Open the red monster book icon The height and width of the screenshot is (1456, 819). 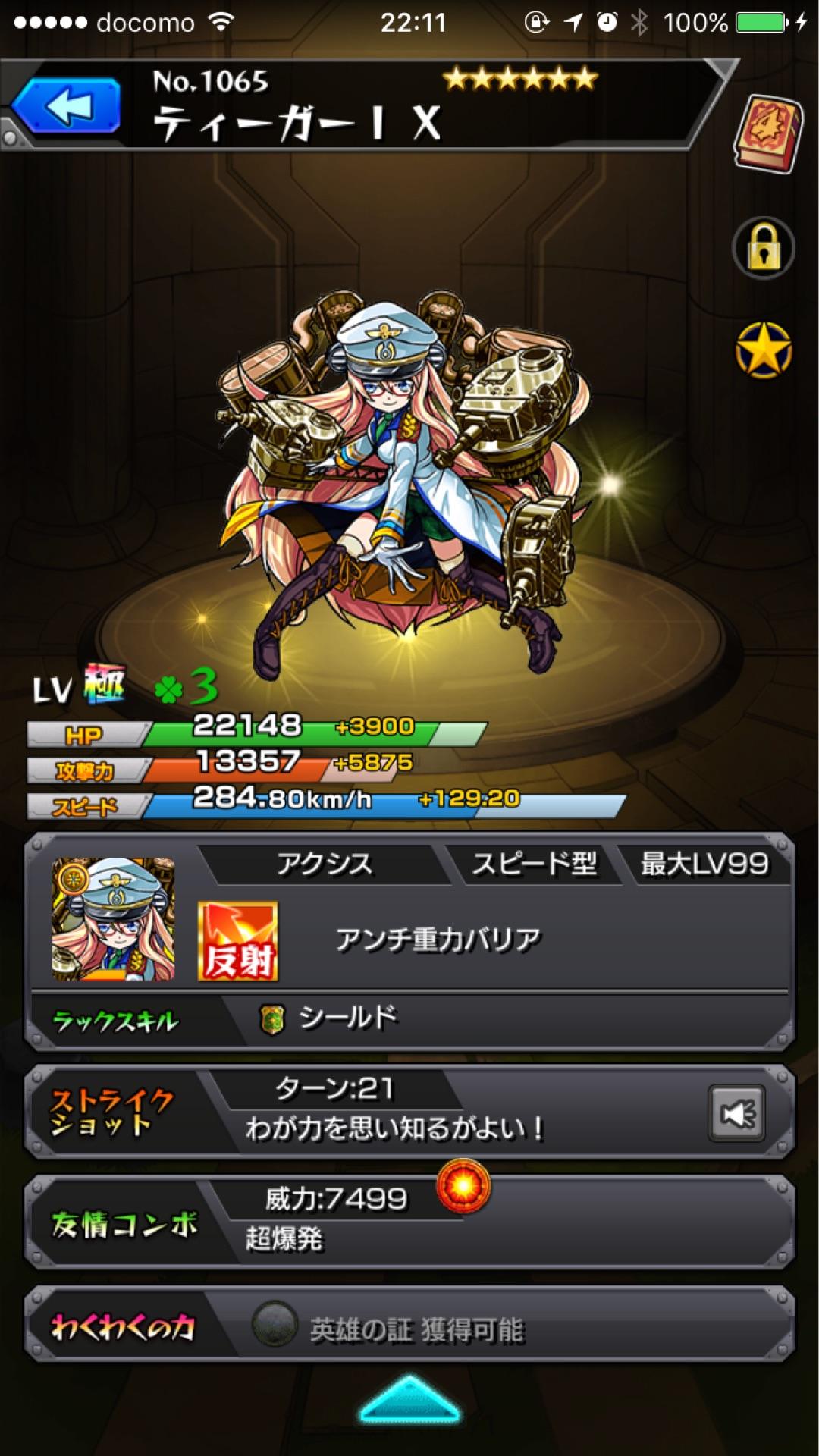[x=767, y=134]
